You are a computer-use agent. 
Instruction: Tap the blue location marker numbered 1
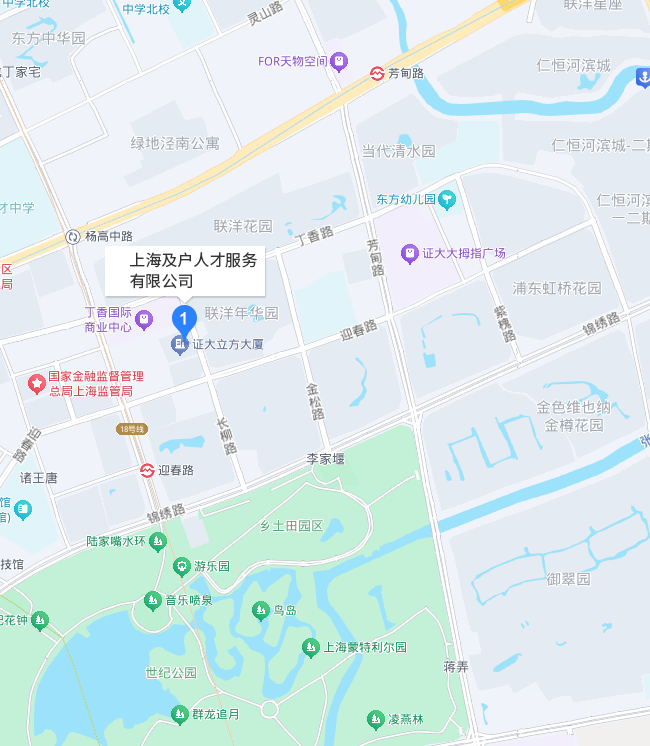click(184, 319)
